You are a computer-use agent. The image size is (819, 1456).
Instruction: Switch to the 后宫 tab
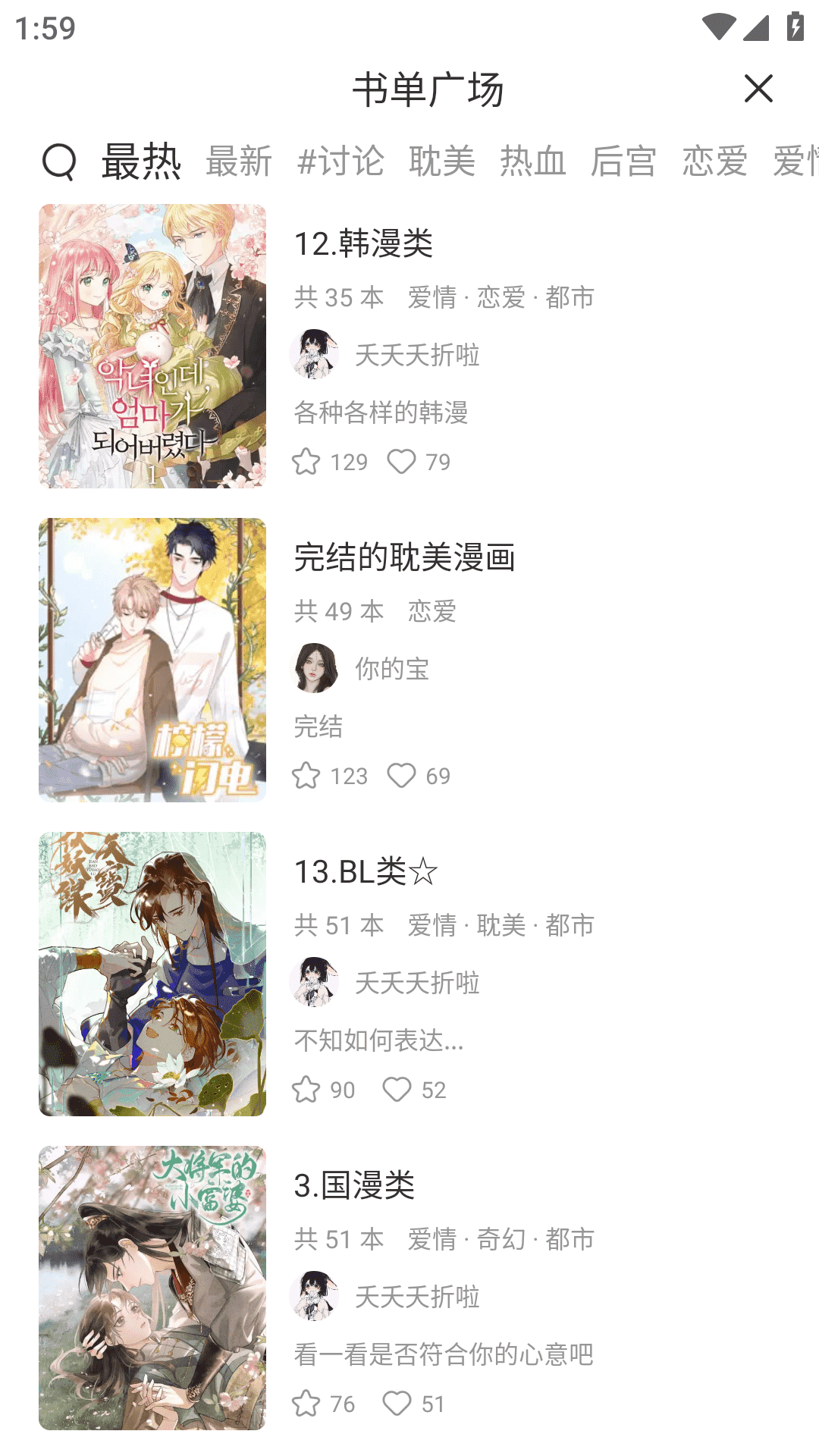[623, 162]
